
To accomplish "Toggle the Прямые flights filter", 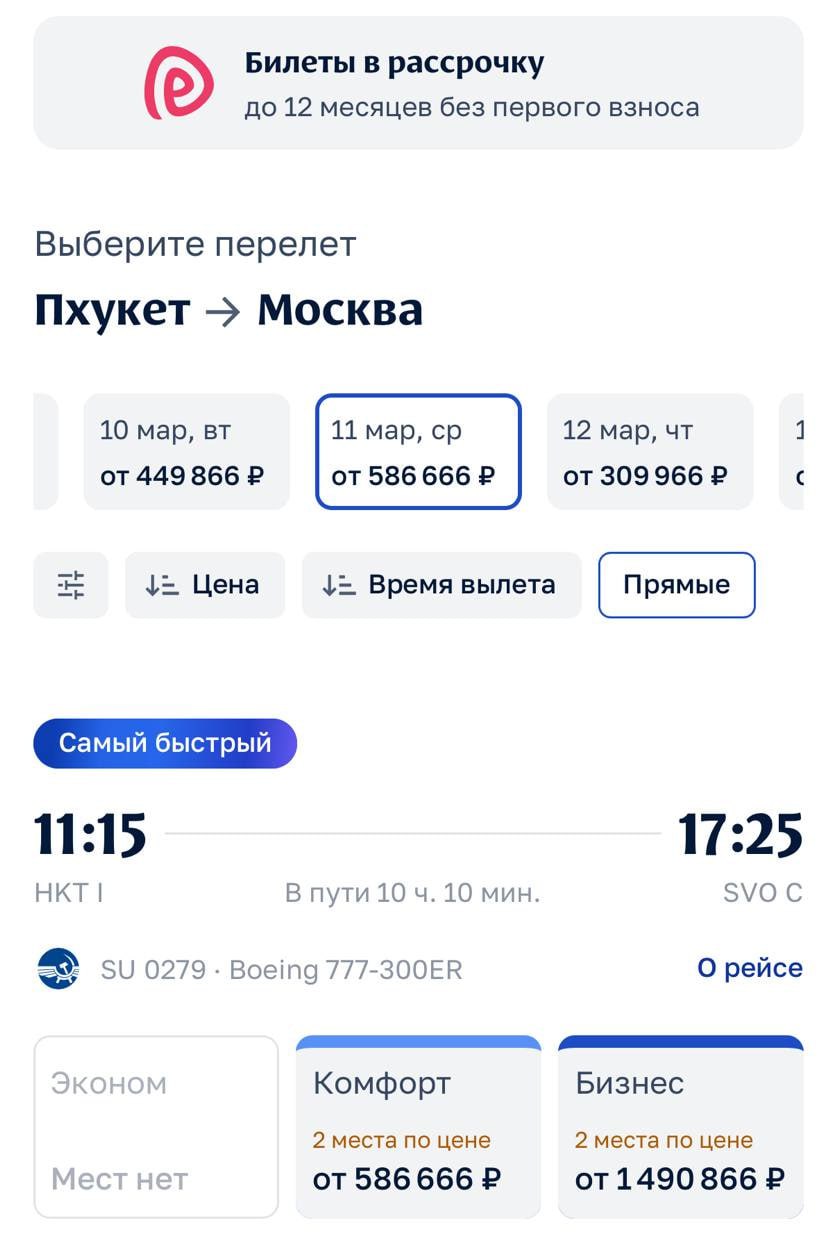I will [x=676, y=585].
